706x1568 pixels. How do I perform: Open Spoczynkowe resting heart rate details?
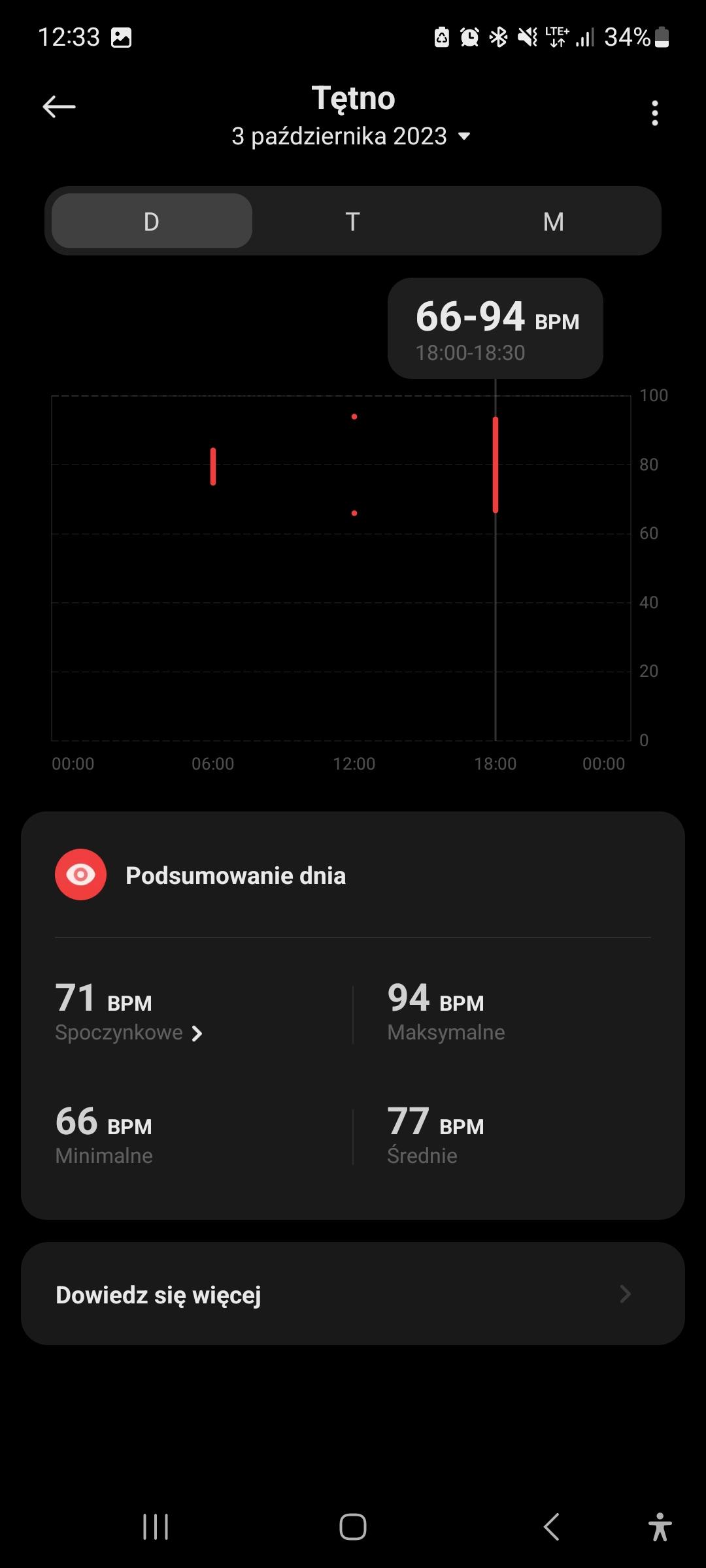point(129,1032)
